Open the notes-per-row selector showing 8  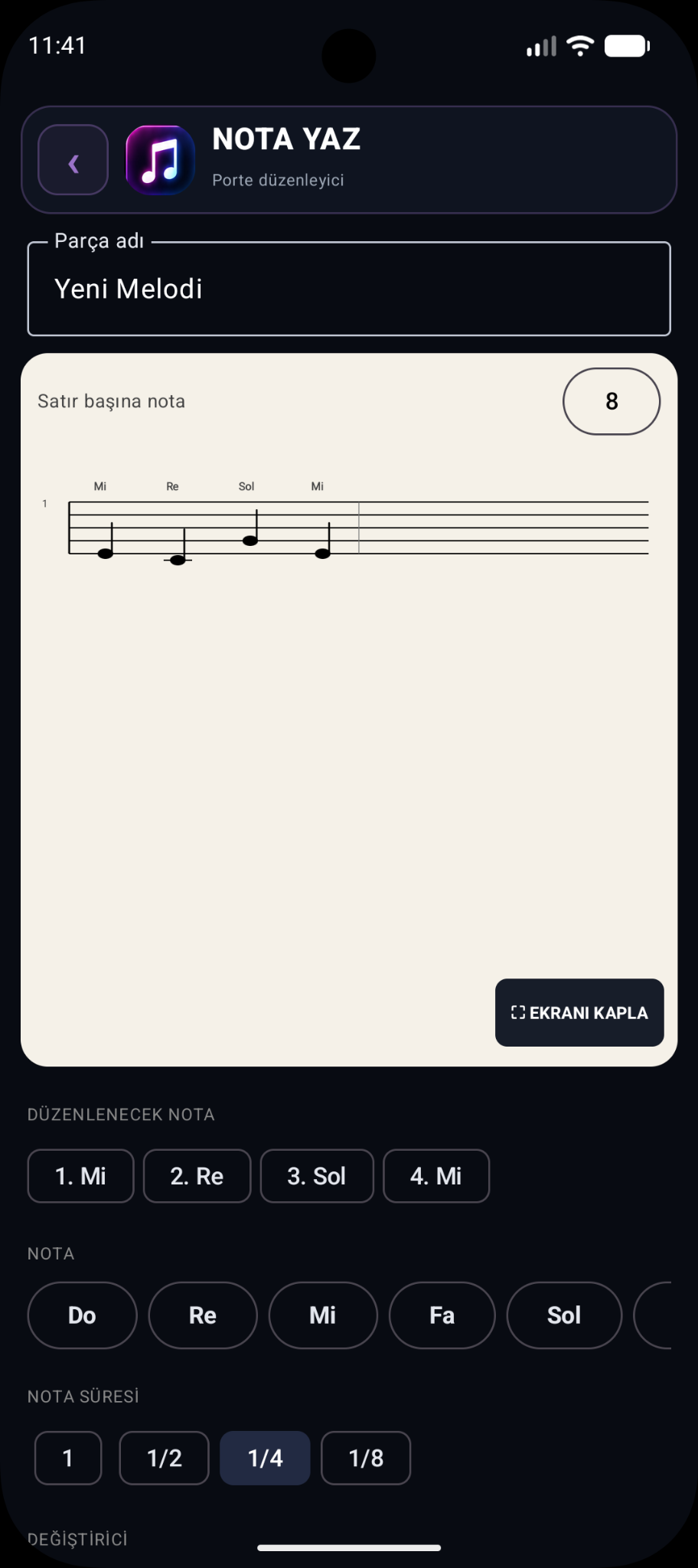click(x=612, y=401)
